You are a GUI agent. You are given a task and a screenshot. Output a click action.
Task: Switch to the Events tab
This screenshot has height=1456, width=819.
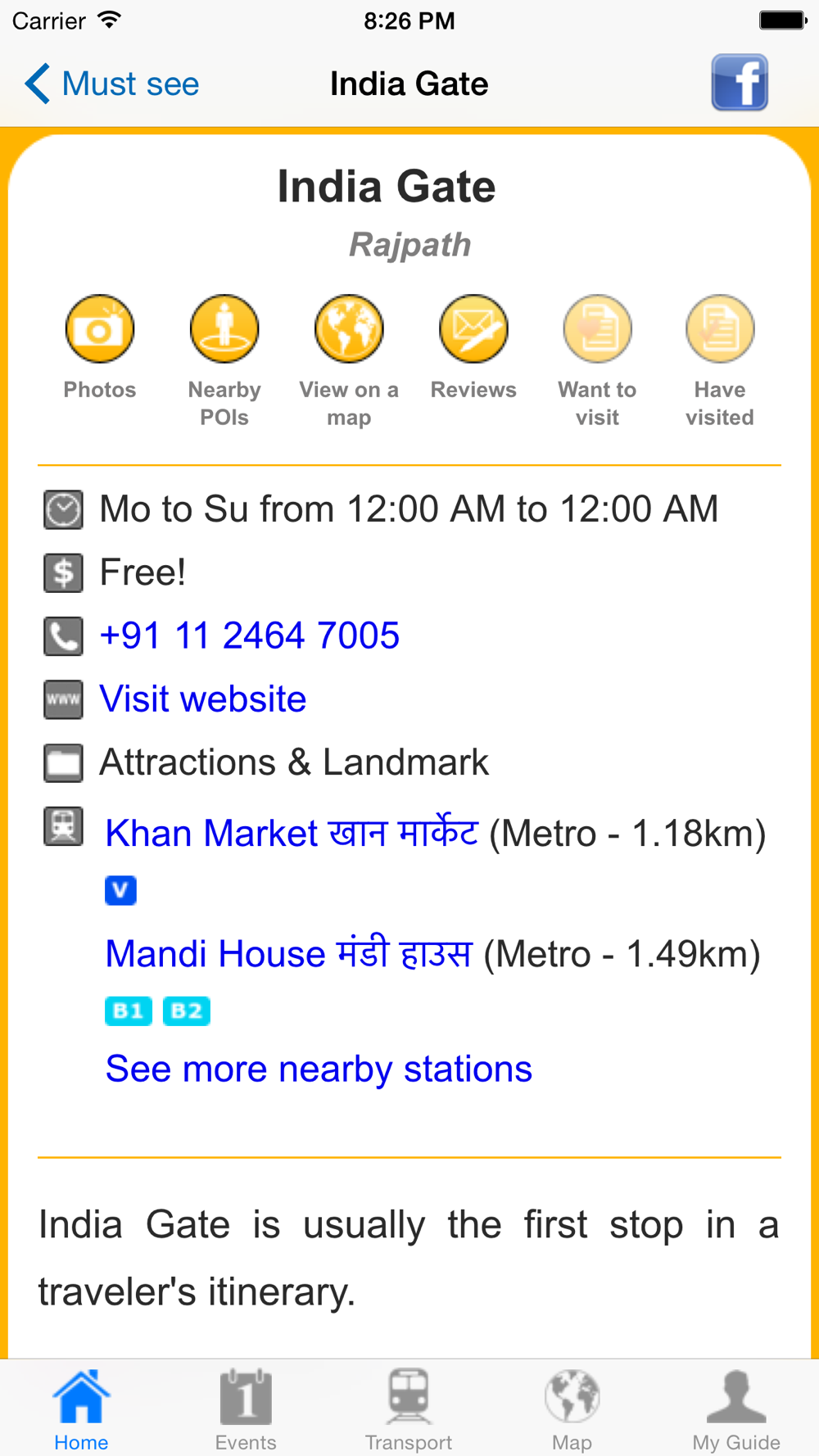pyautogui.click(x=246, y=1409)
